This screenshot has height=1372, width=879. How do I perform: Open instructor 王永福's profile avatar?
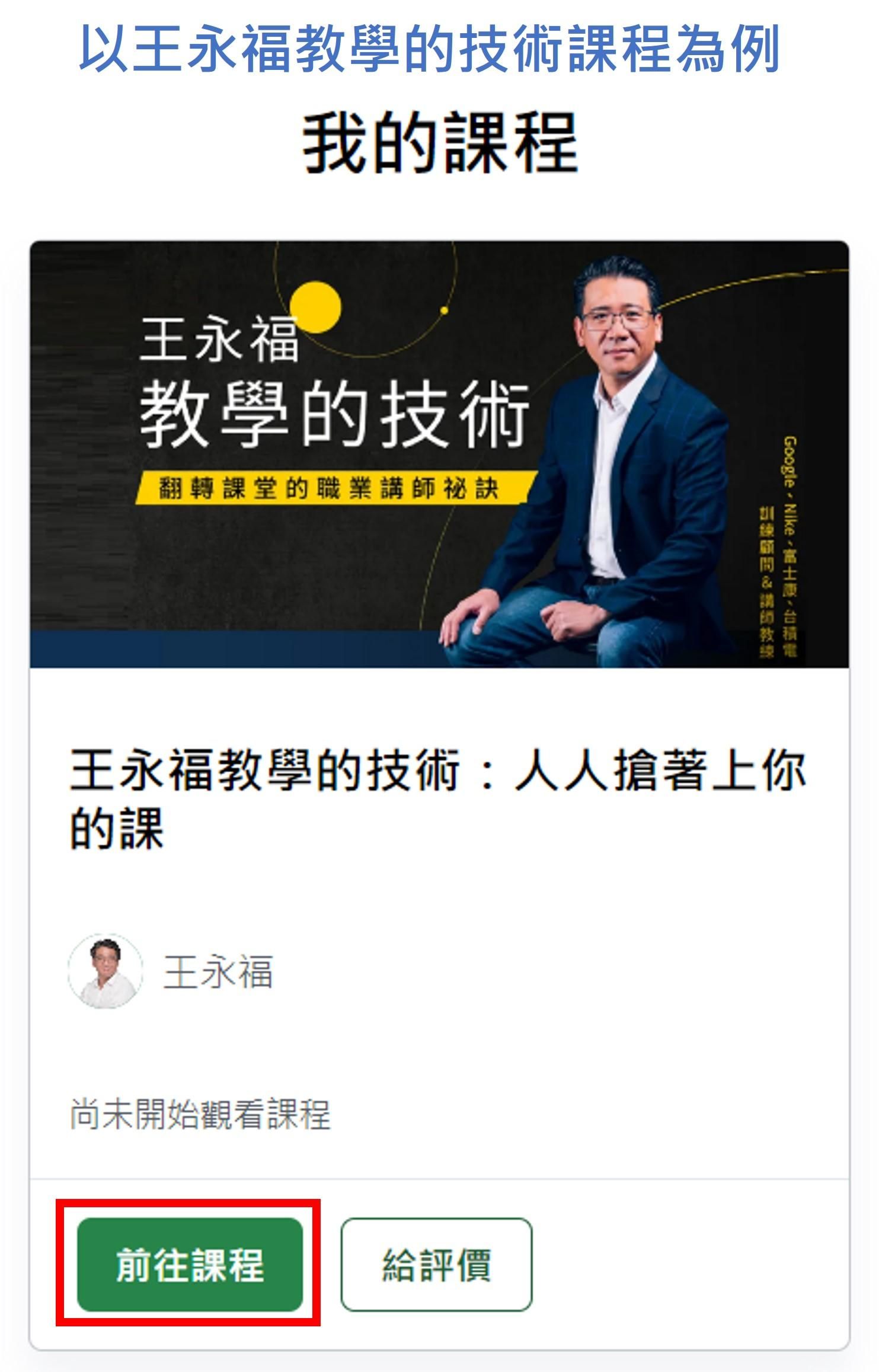coord(106,971)
